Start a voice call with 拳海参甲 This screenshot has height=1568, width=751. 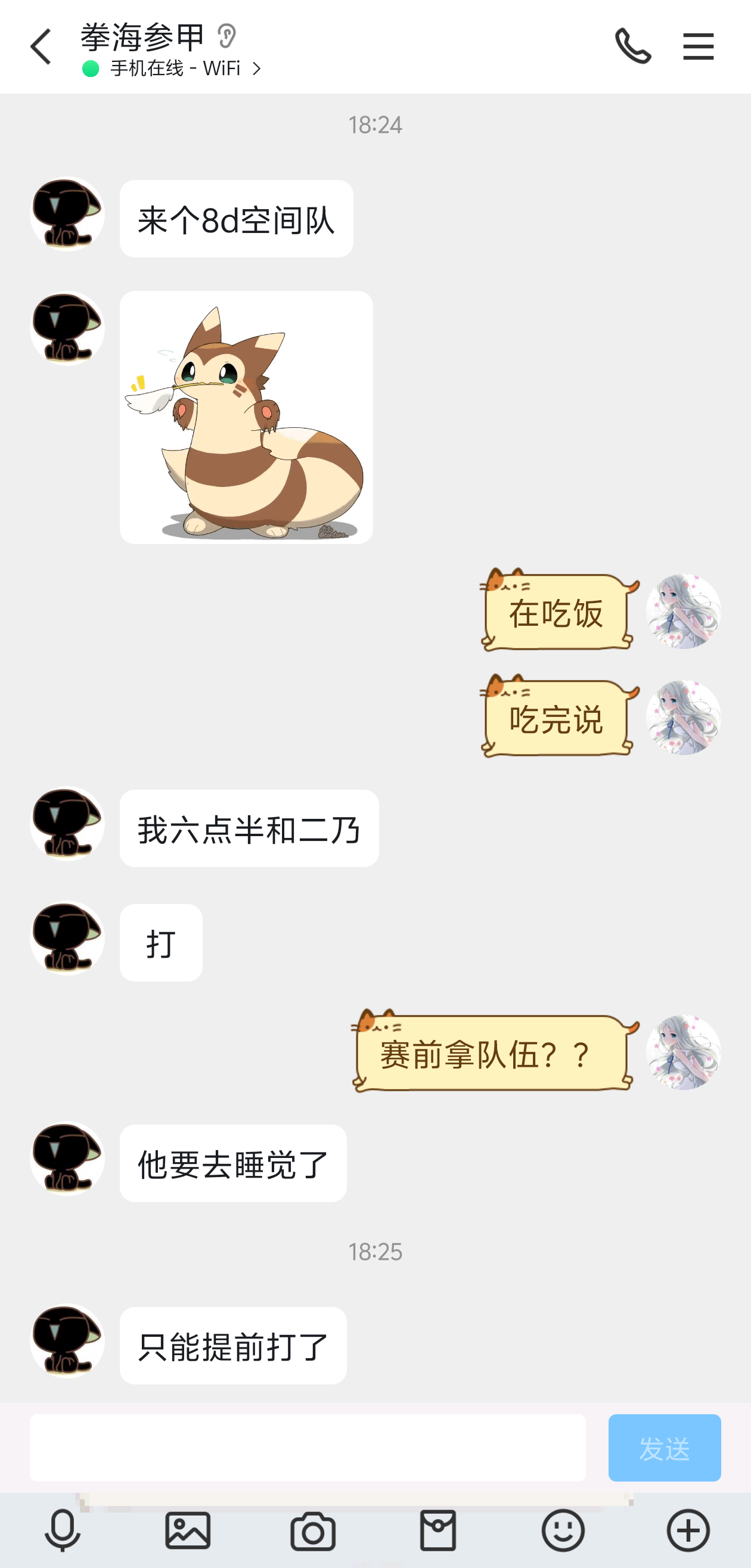coord(633,47)
